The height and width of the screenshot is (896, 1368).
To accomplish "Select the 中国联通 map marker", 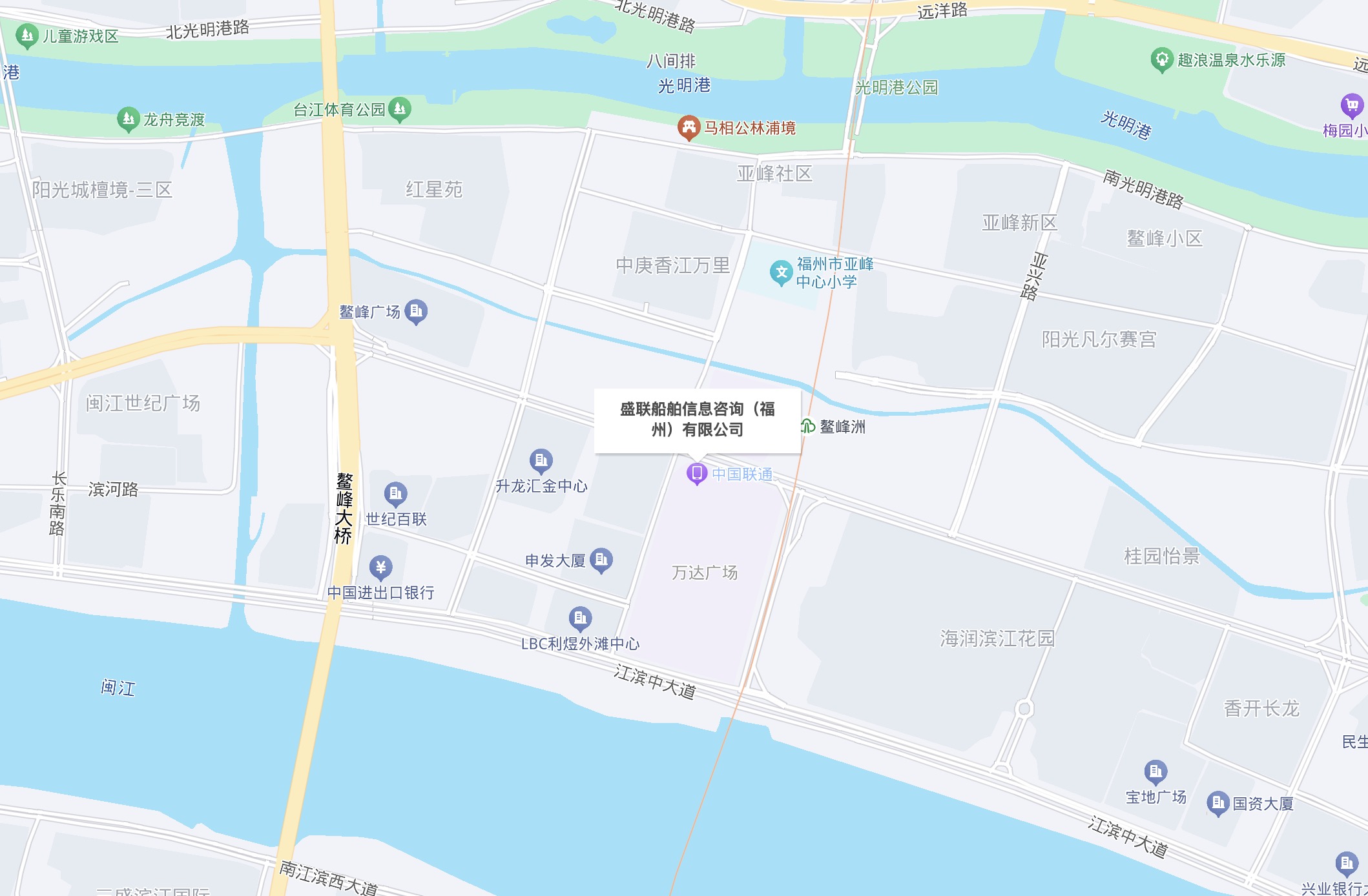I will tap(696, 473).
